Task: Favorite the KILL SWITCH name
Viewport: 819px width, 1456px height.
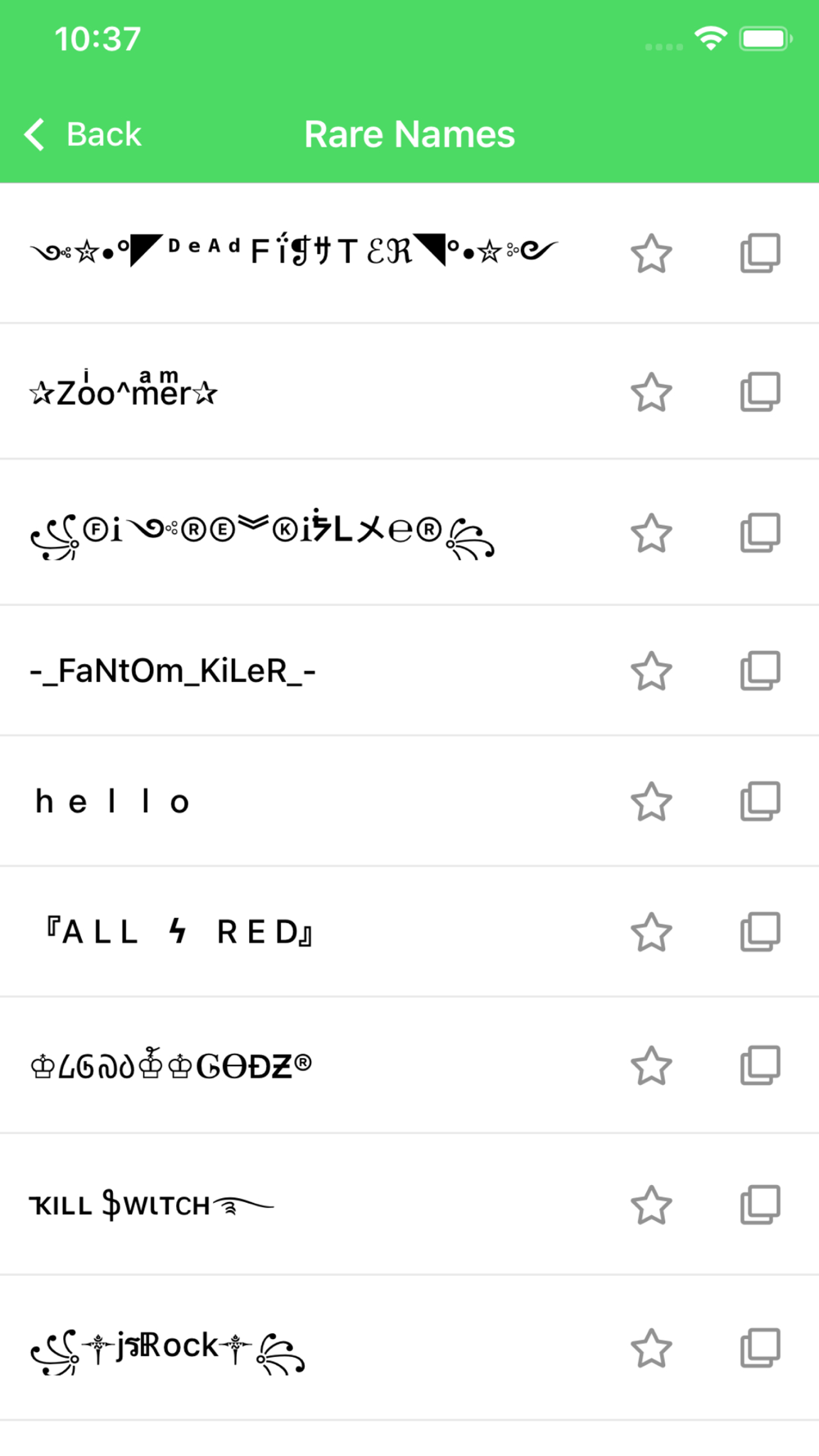Action: pos(651,1205)
